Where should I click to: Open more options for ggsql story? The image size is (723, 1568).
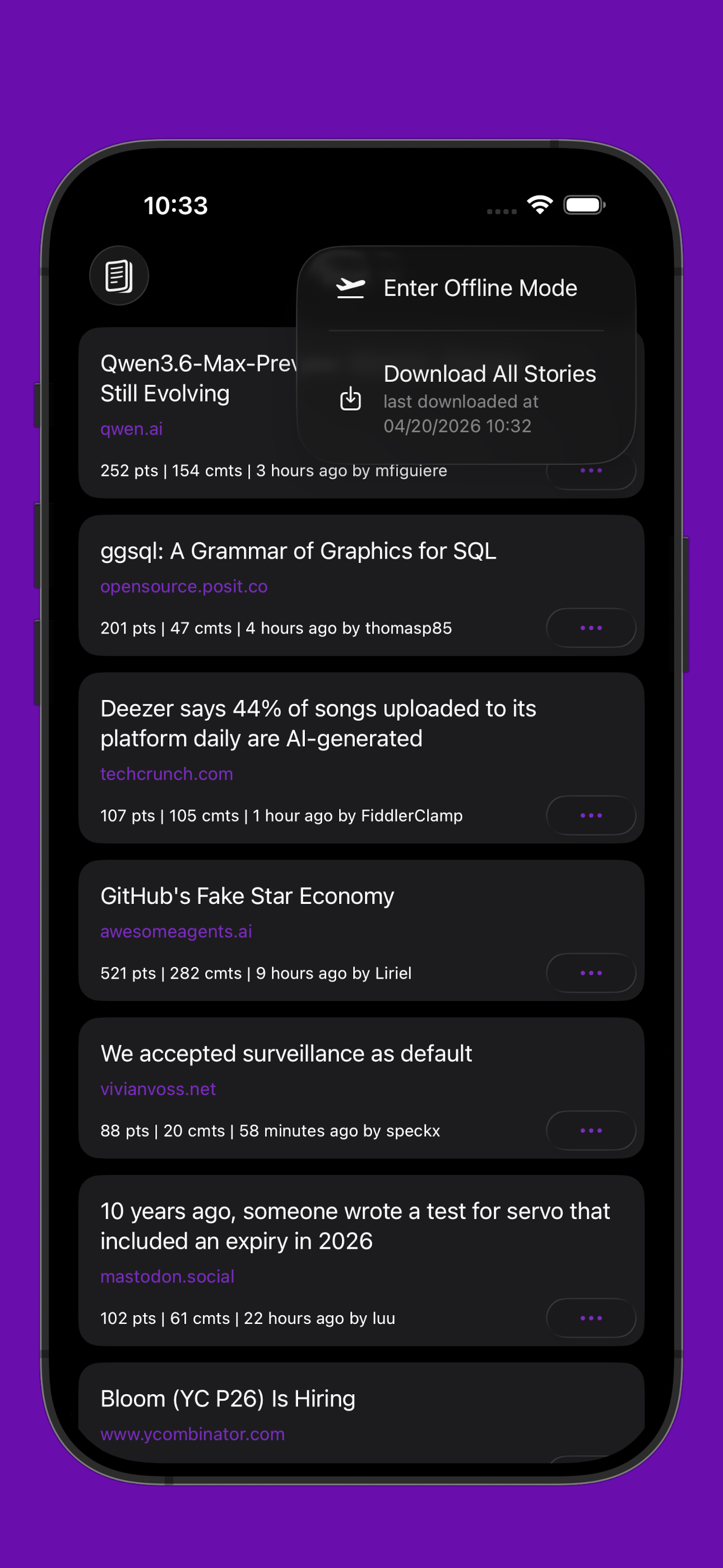[590, 628]
